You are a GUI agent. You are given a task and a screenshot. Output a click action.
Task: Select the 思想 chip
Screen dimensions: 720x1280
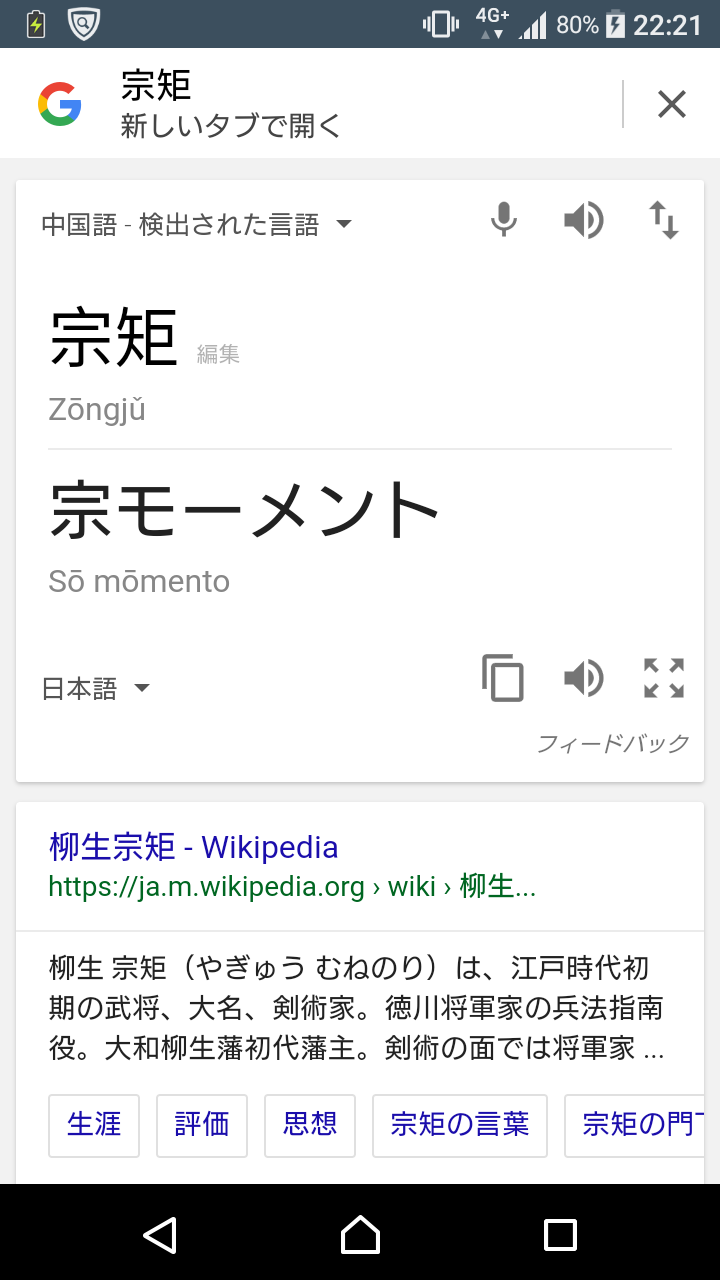tap(310, 1125)
